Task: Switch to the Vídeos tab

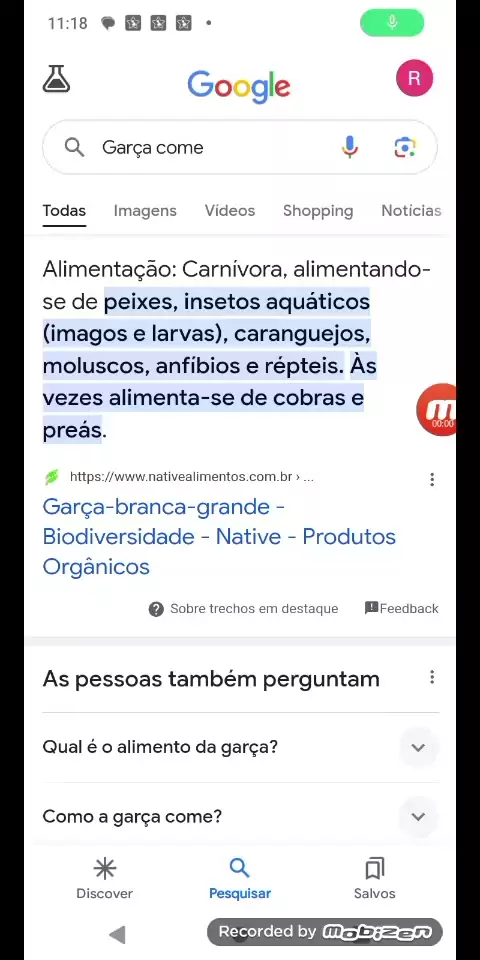Action: point(230,211)
